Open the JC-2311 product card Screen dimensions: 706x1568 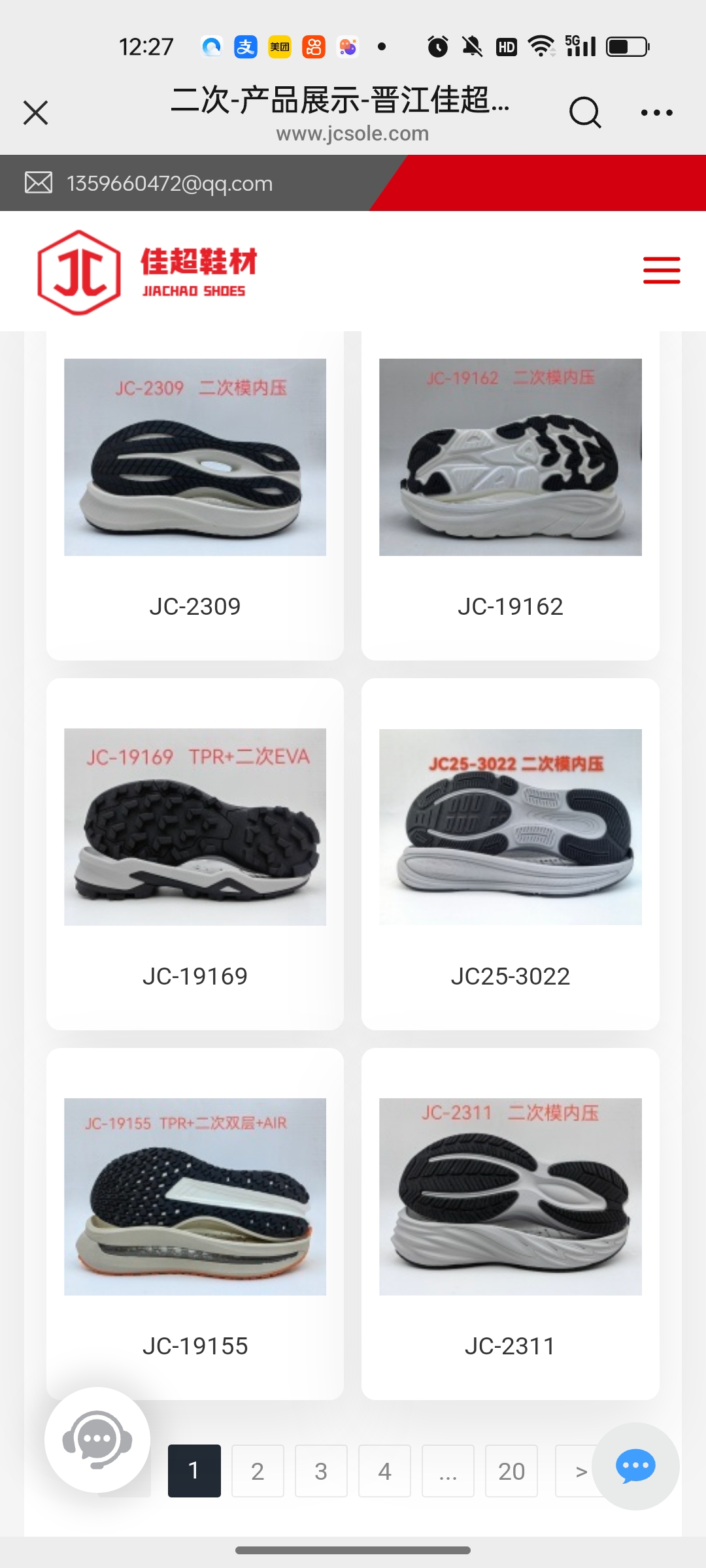pyautogui.click(x=510, y=1225)
